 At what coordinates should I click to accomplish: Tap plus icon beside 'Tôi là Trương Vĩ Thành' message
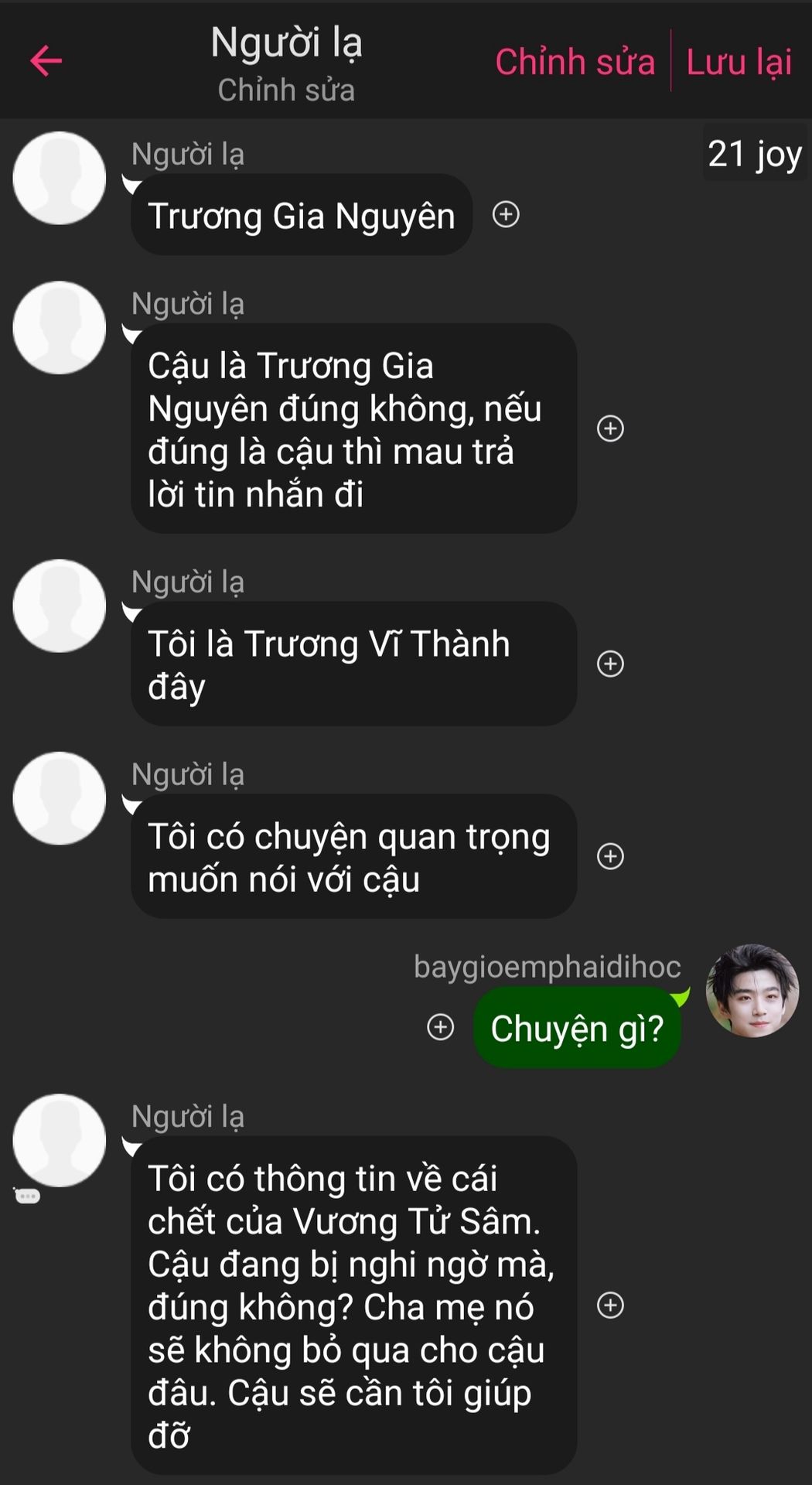click(x=610, y=664)
